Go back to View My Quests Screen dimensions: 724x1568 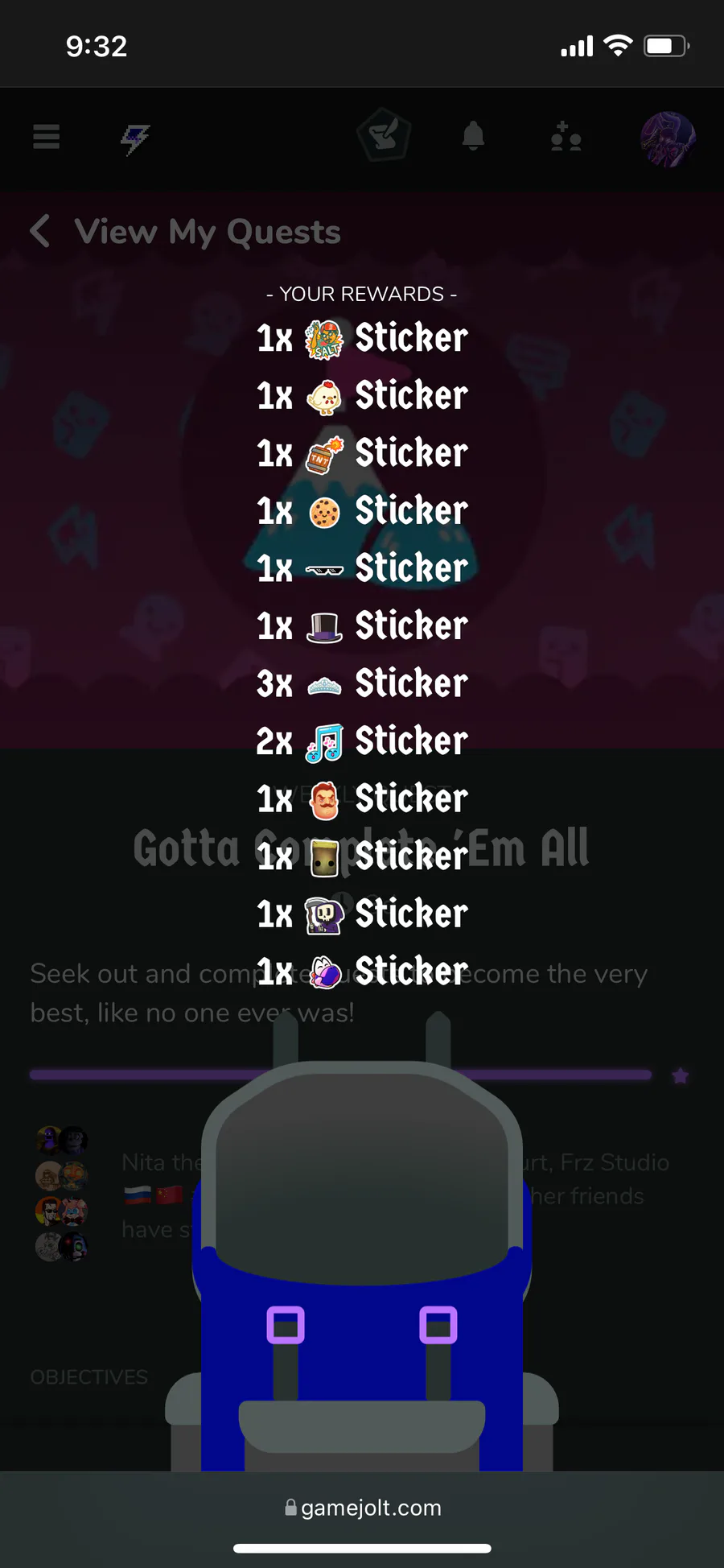[186, 232]
